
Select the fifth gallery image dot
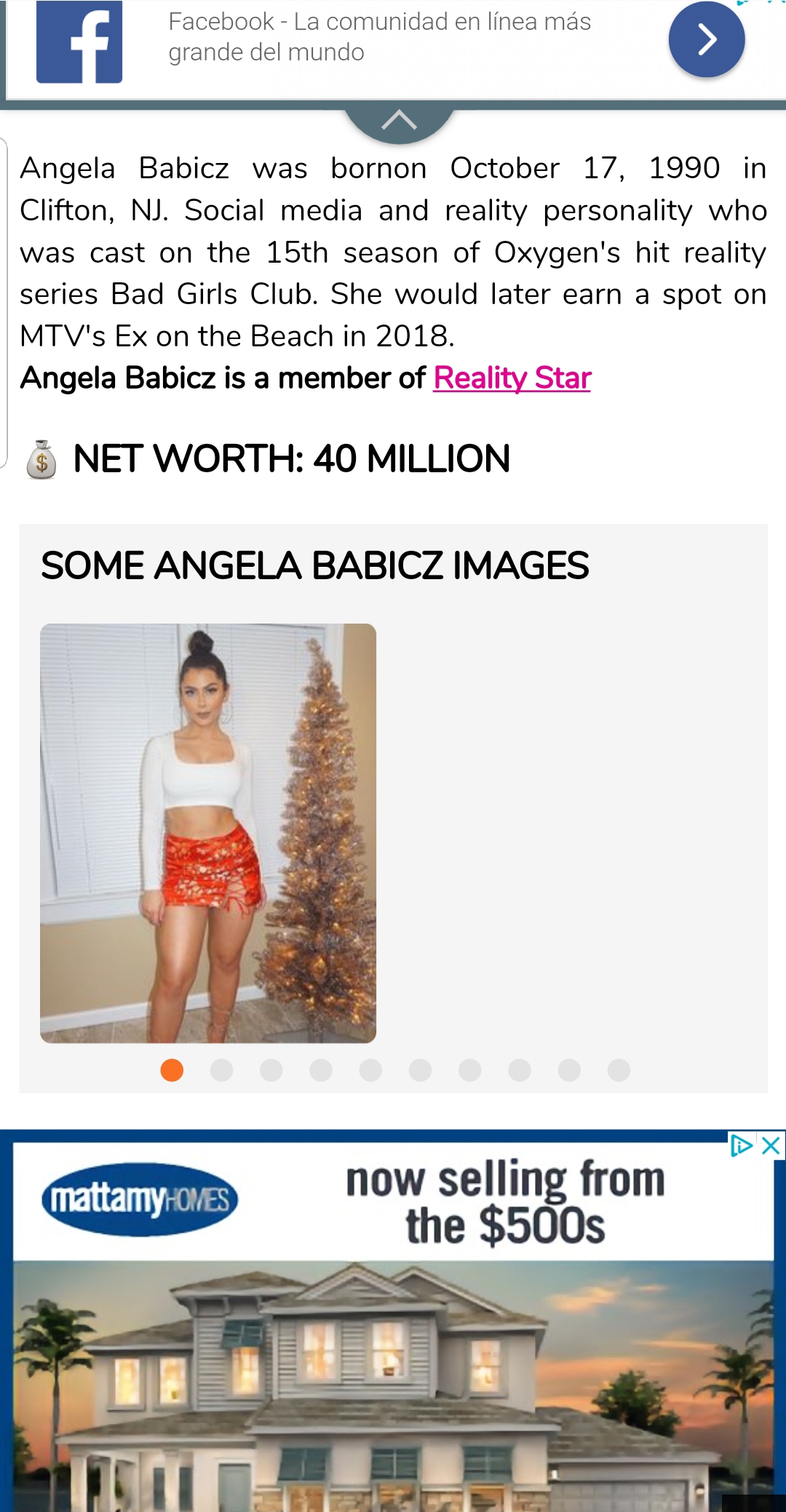pyautogui.click(x=370, y=1070)
